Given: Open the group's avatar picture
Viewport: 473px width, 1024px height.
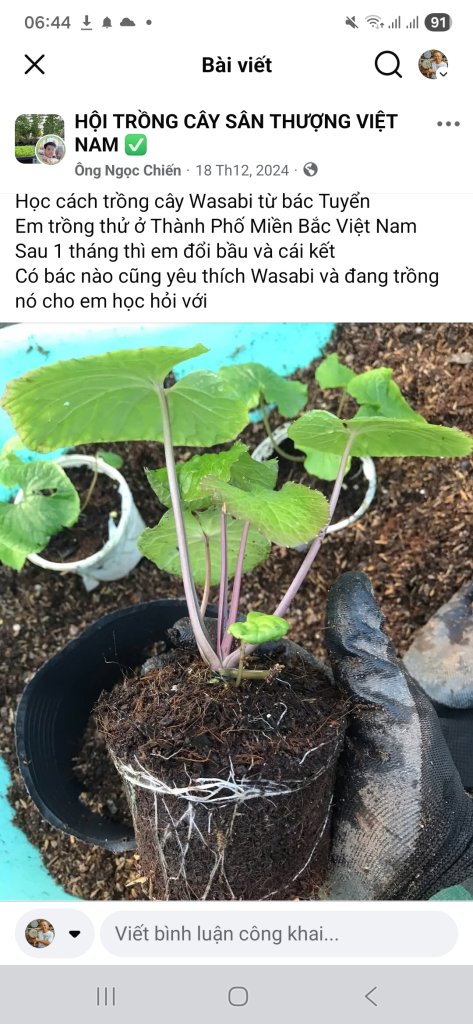Looking at the screenshot, I should coord(40,139).
